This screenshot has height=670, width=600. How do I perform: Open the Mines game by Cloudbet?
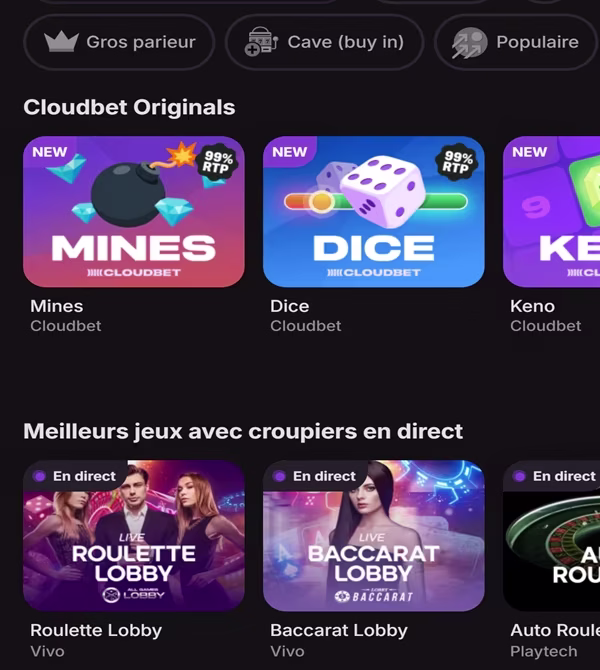pos(133,212)
